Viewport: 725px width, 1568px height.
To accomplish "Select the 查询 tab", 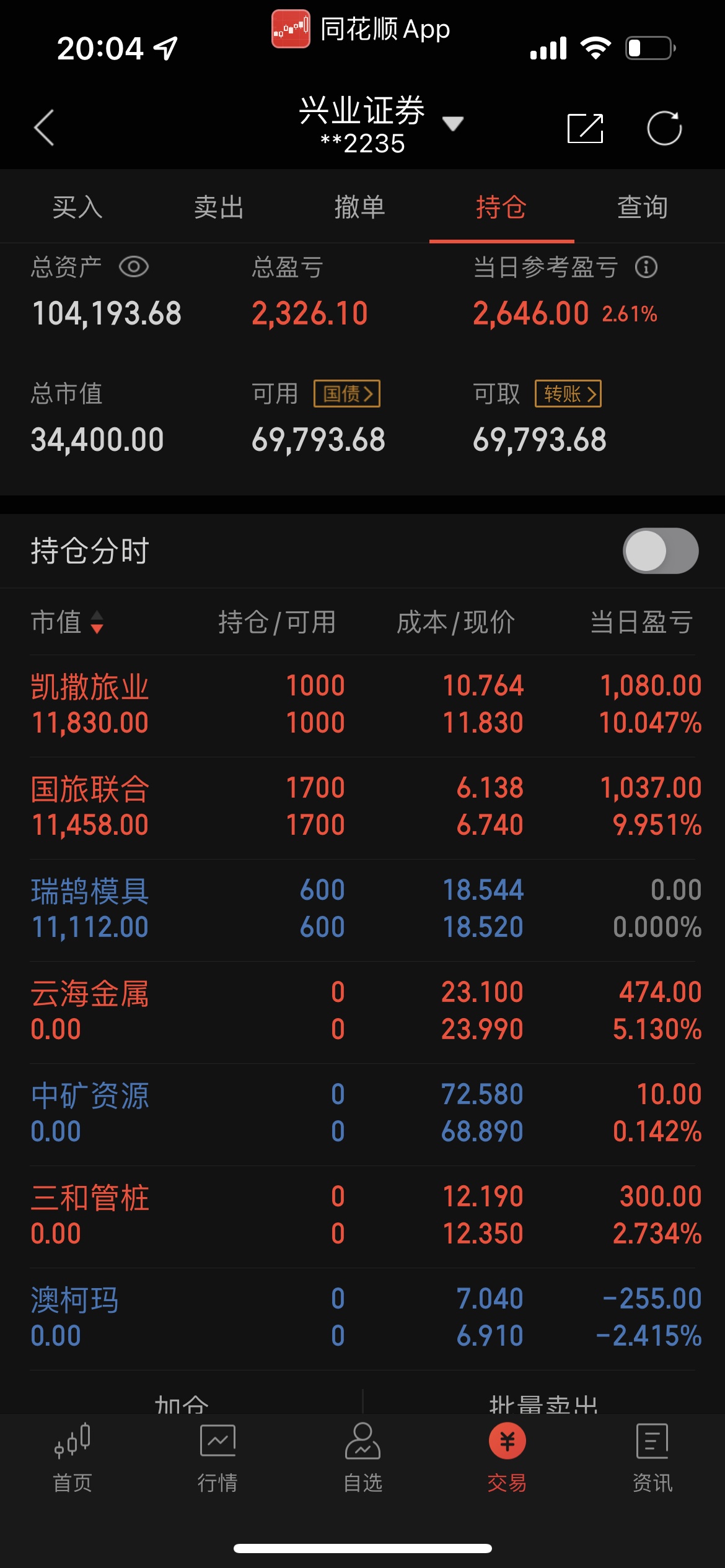I will point(643,207).
